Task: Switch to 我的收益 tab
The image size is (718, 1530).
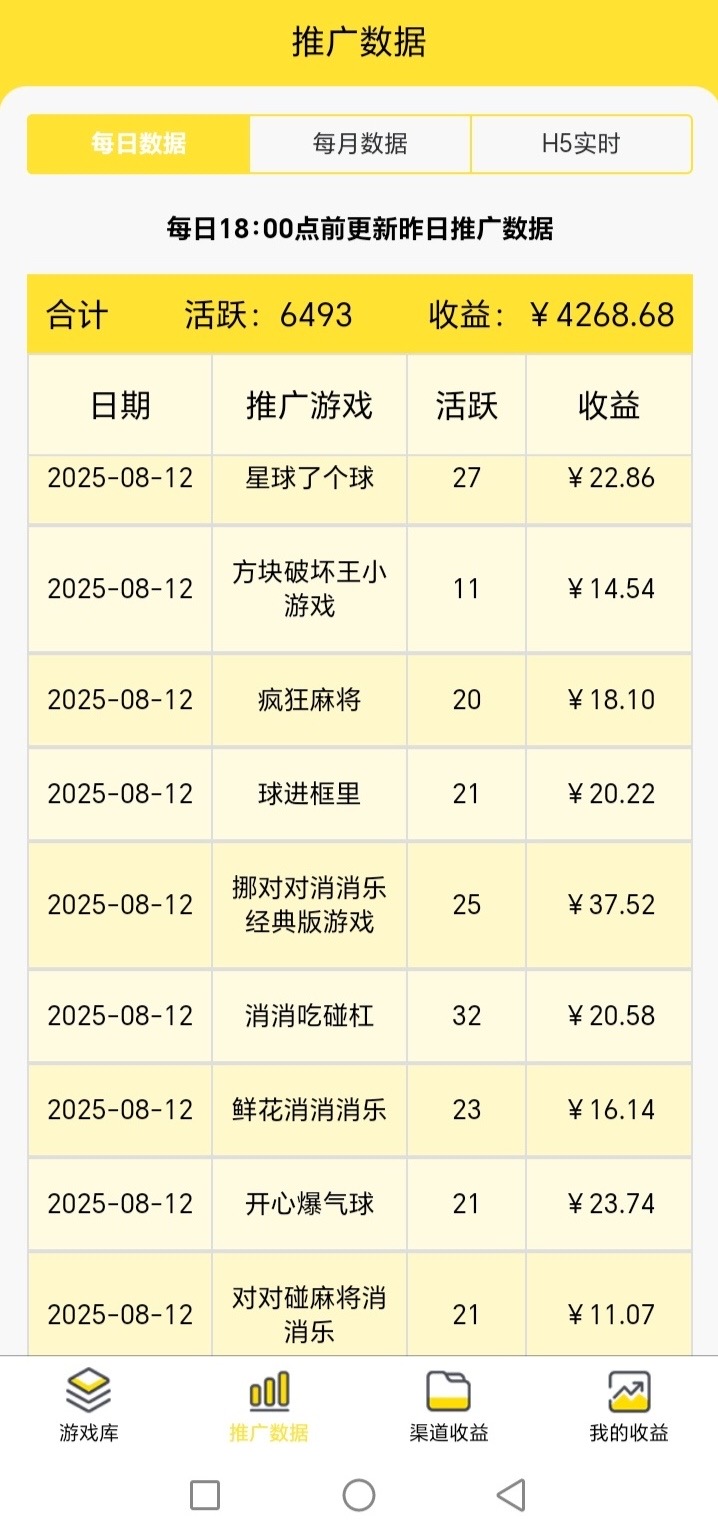Action: coord(628,1405)
